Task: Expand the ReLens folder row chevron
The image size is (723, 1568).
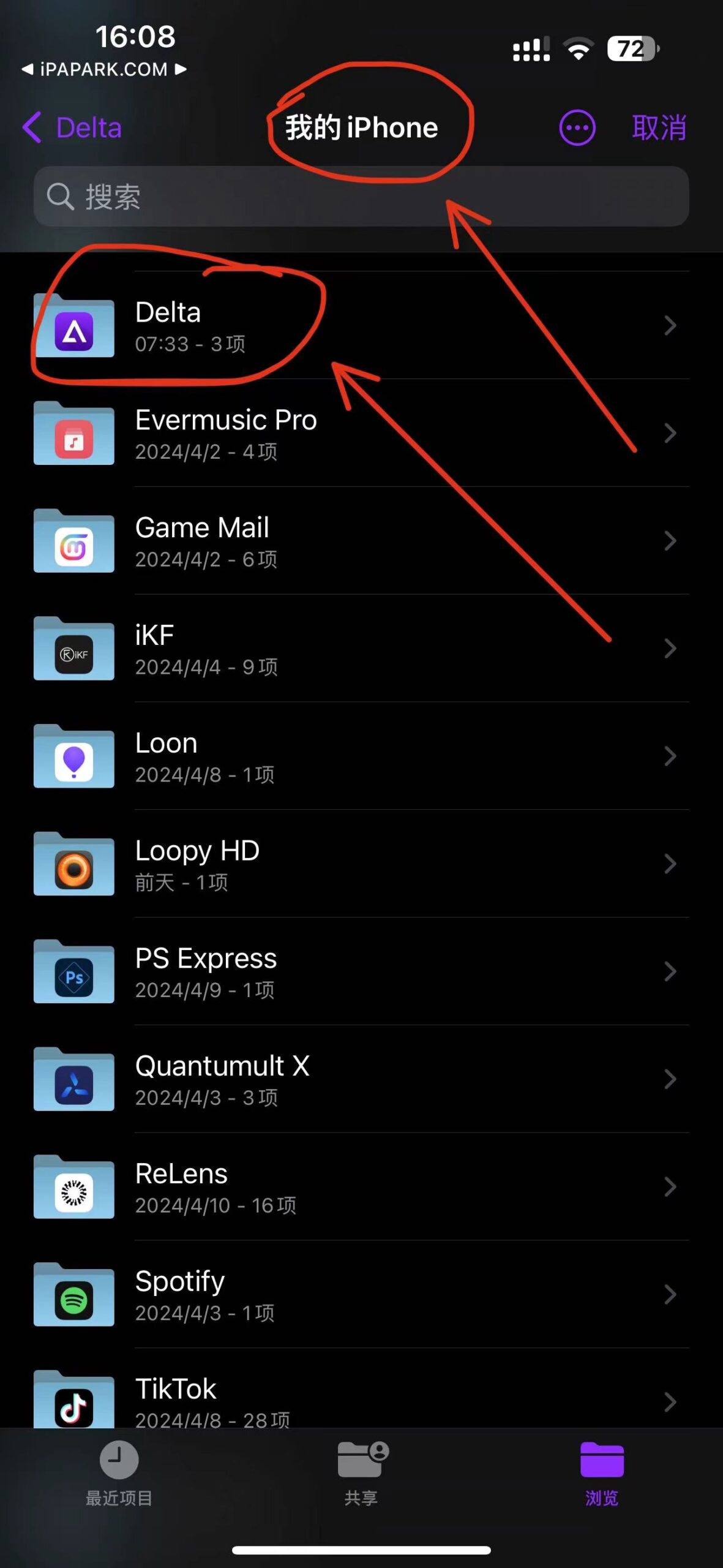Action: pyautogui.click(x=669, y=1188)
